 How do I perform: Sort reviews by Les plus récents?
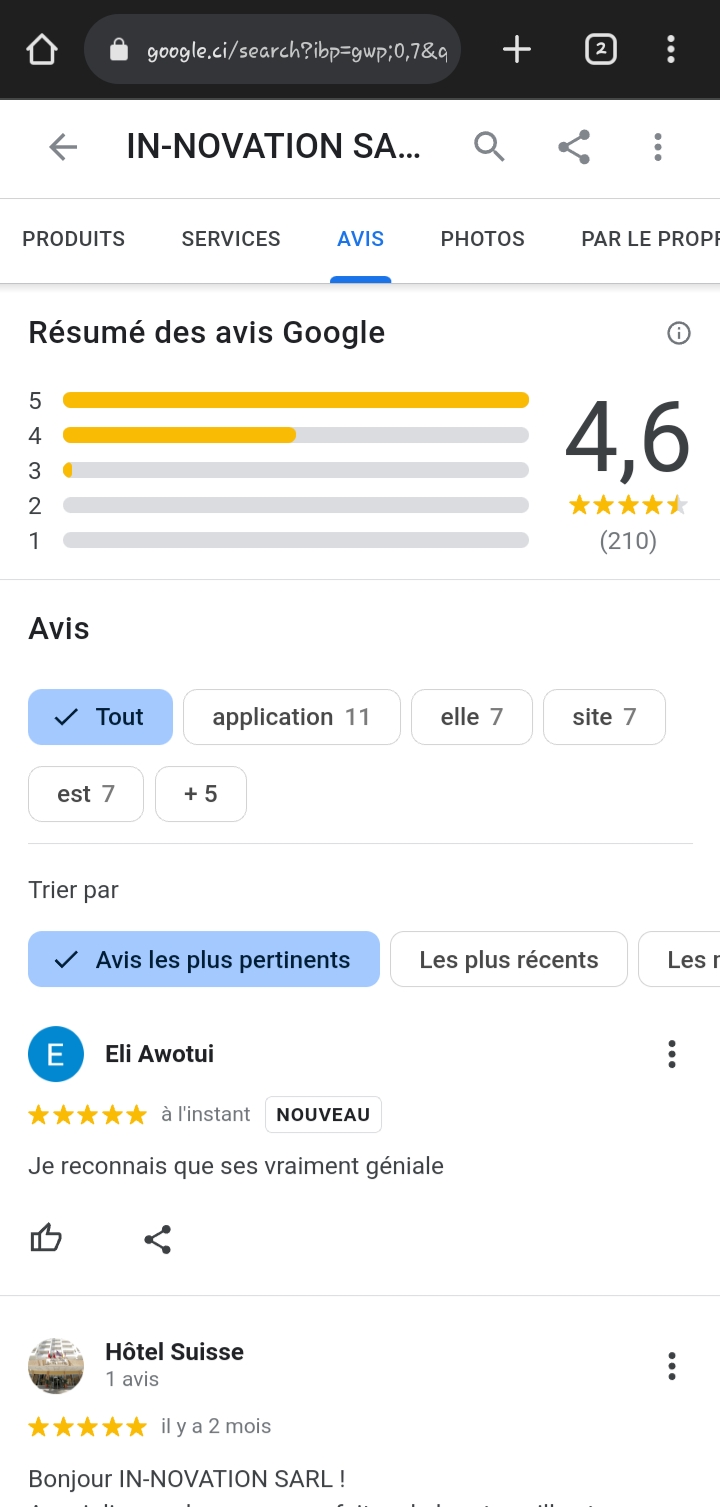click(x=508, y=960)
